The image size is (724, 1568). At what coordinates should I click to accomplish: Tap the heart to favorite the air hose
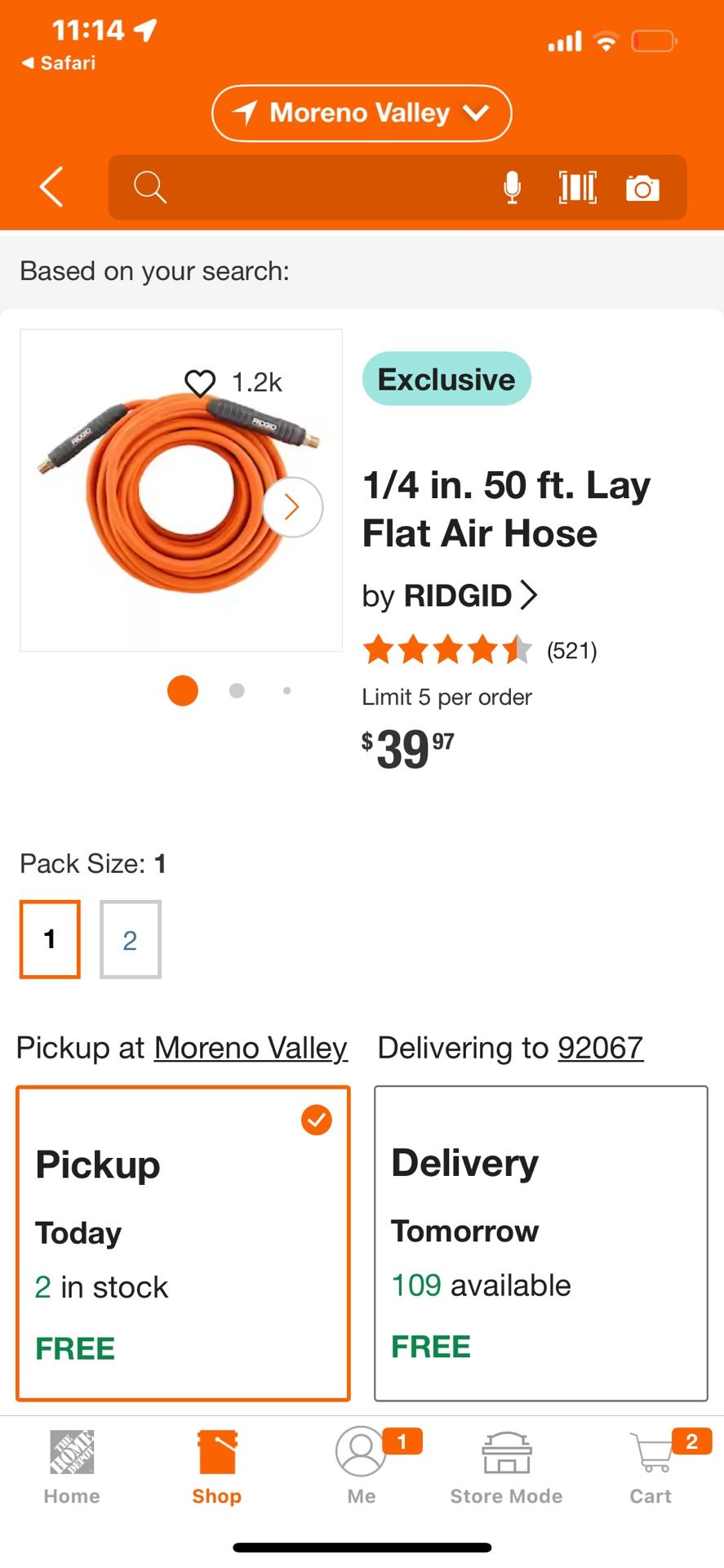[199, 381]
